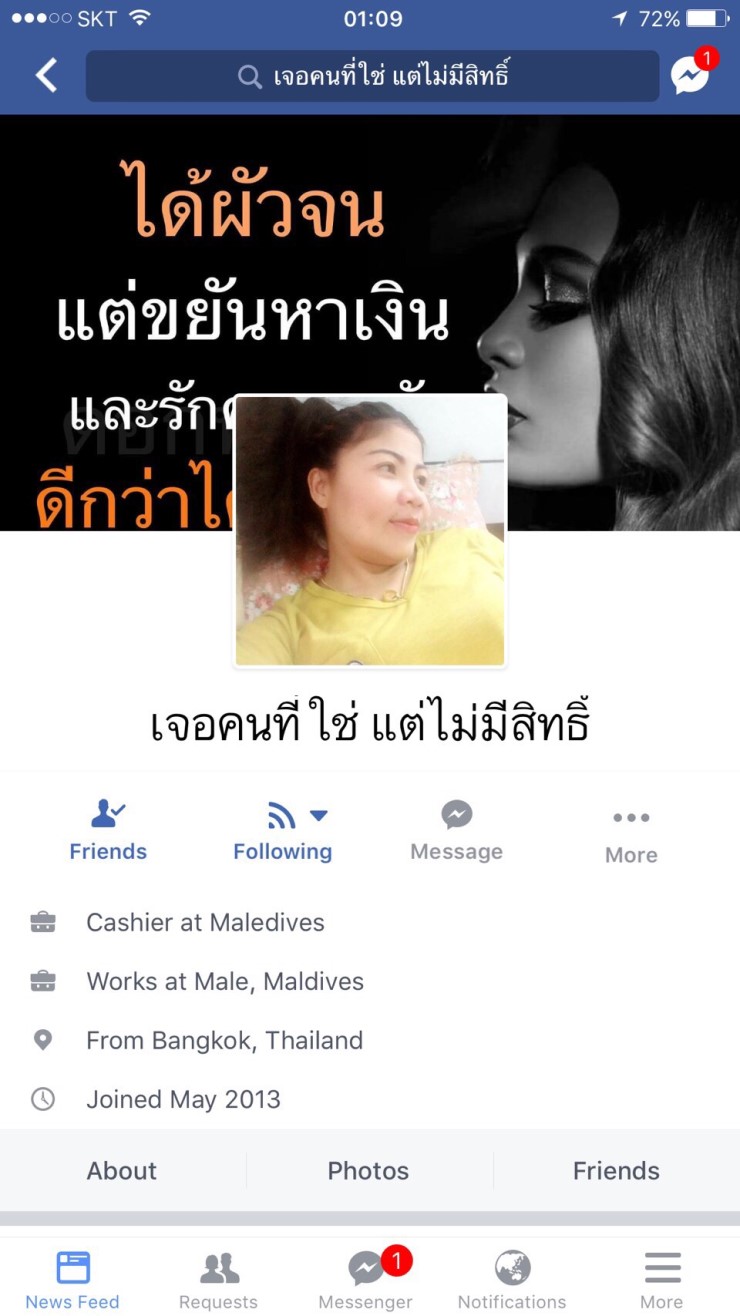Open the Following dropdown
The height and width of the screenshot is (1316, 740).
283,830
